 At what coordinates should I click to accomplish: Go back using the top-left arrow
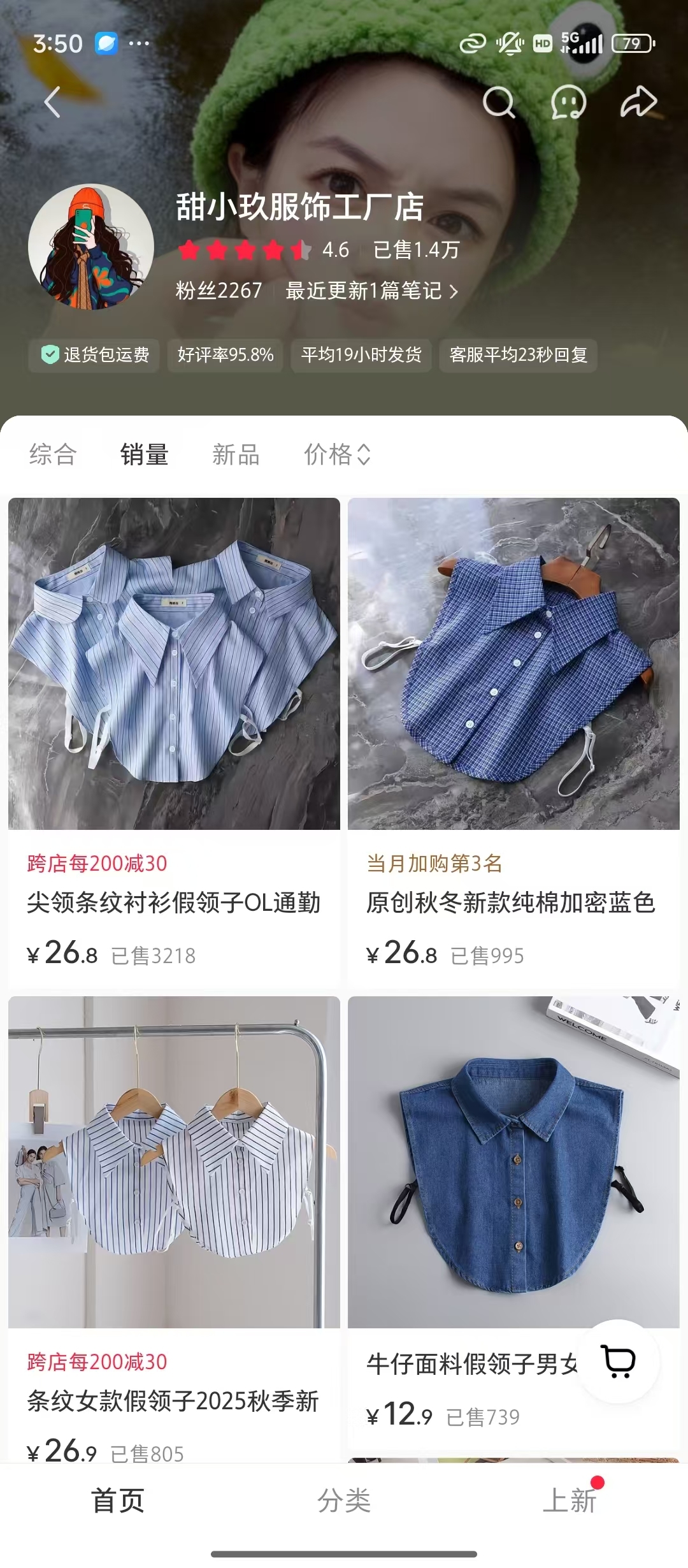point(52,102)
